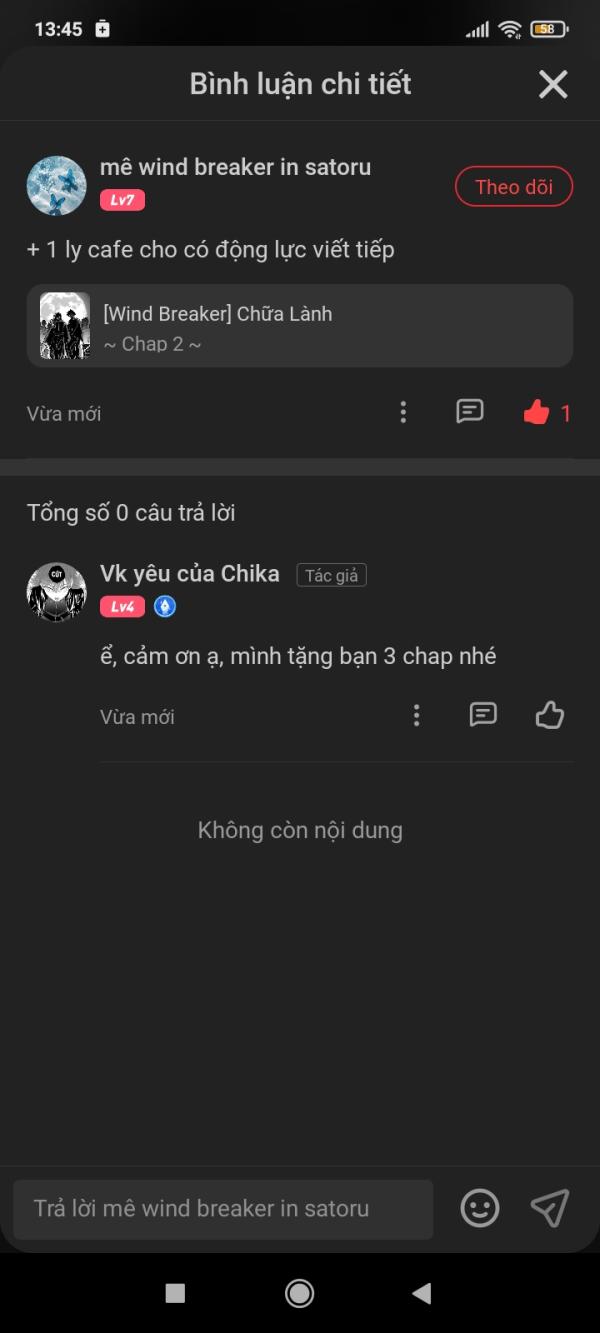The image size is (600, 1333).
Task: Open mê wind breaker in satoru's avatar
Action: [x=56, y=186]
